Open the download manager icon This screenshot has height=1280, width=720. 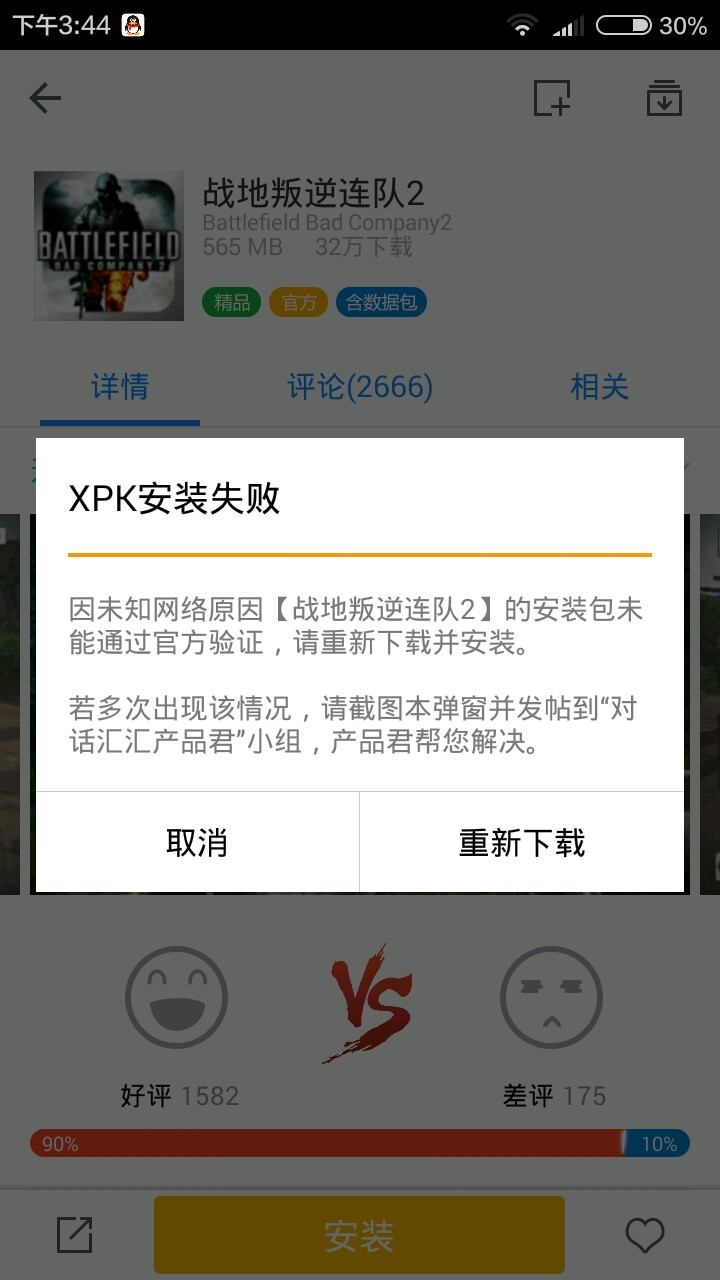pyautogui.click(x=664, y=98)
